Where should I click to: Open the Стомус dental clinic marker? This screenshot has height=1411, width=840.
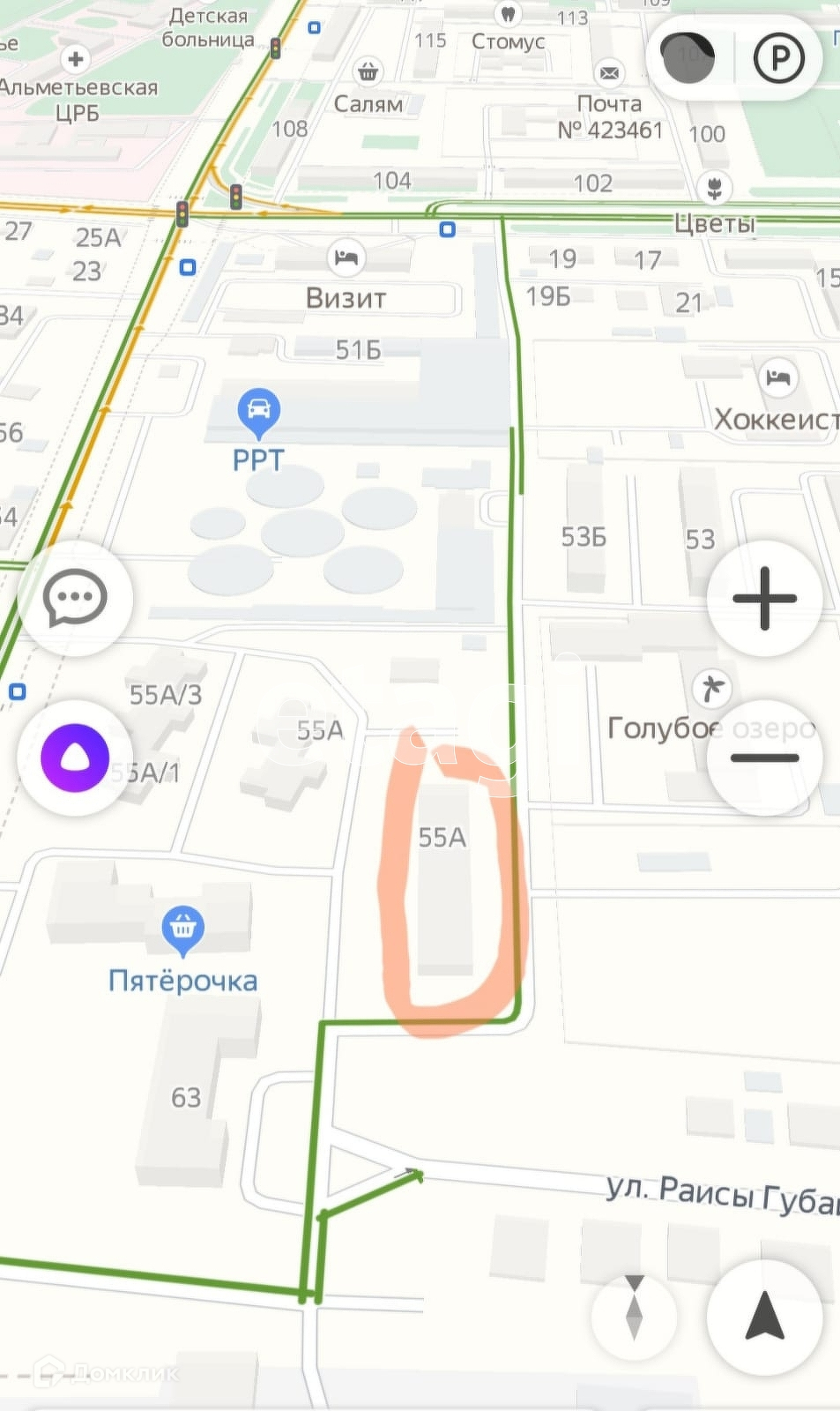point(508,15)
